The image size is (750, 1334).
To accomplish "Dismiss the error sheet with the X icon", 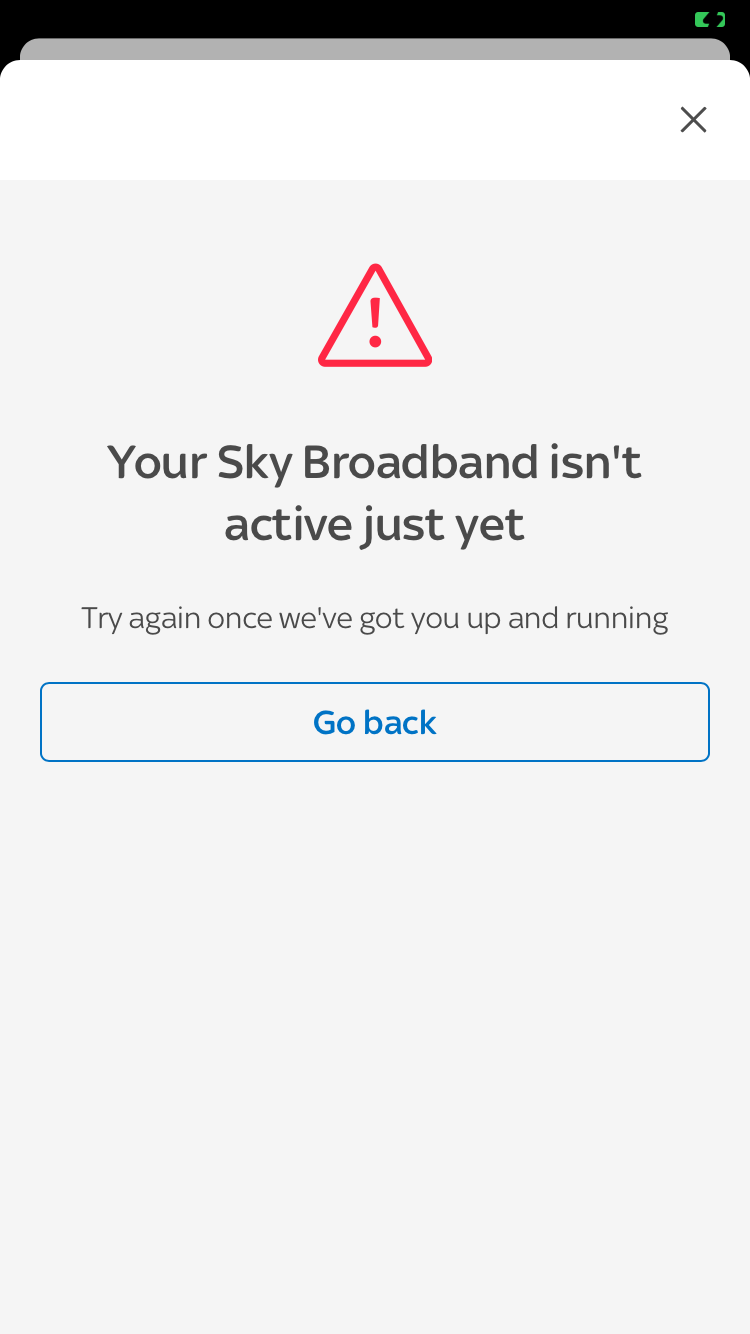I will (693, 119).
